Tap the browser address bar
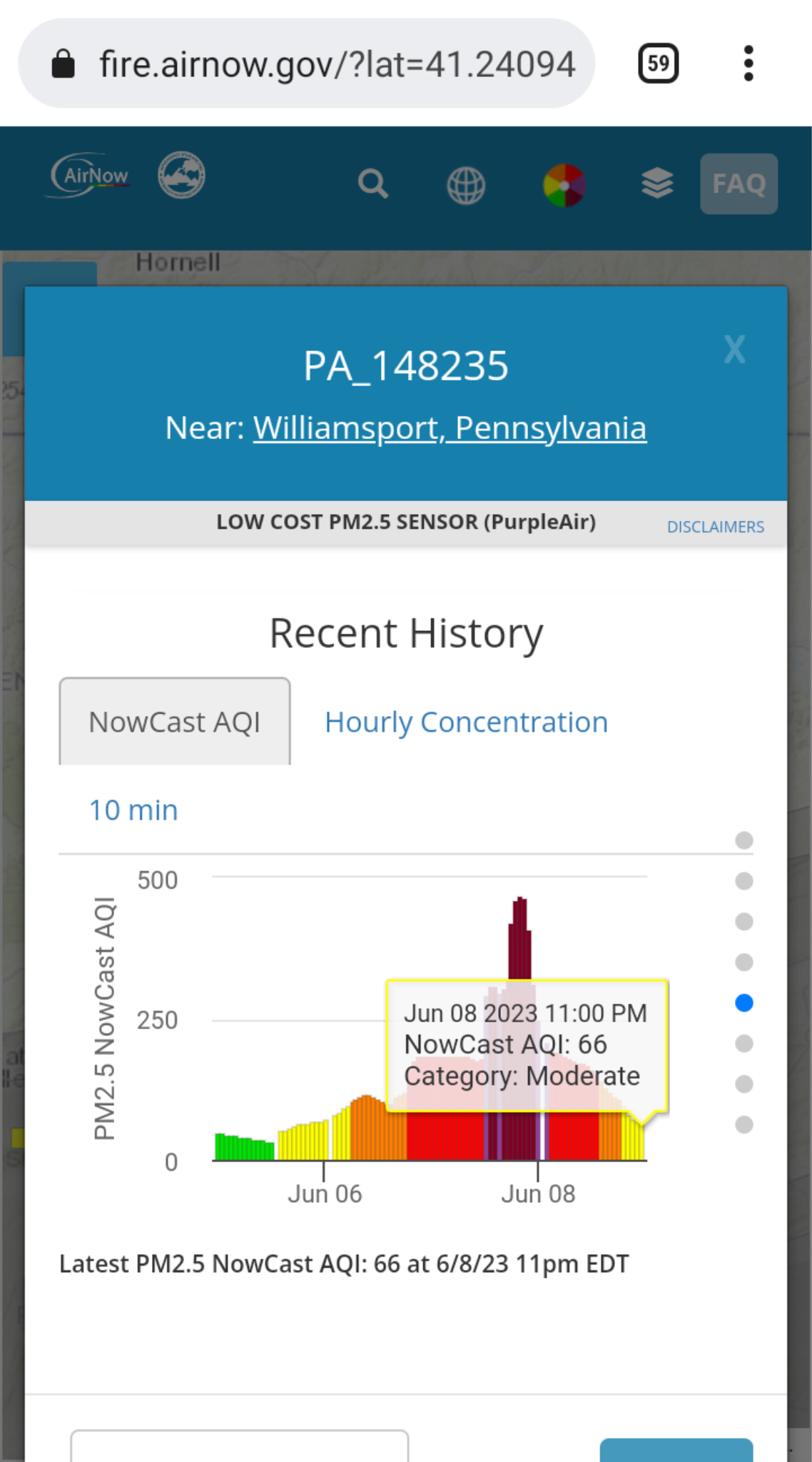812x1462 pixels. tap(307, 64)
